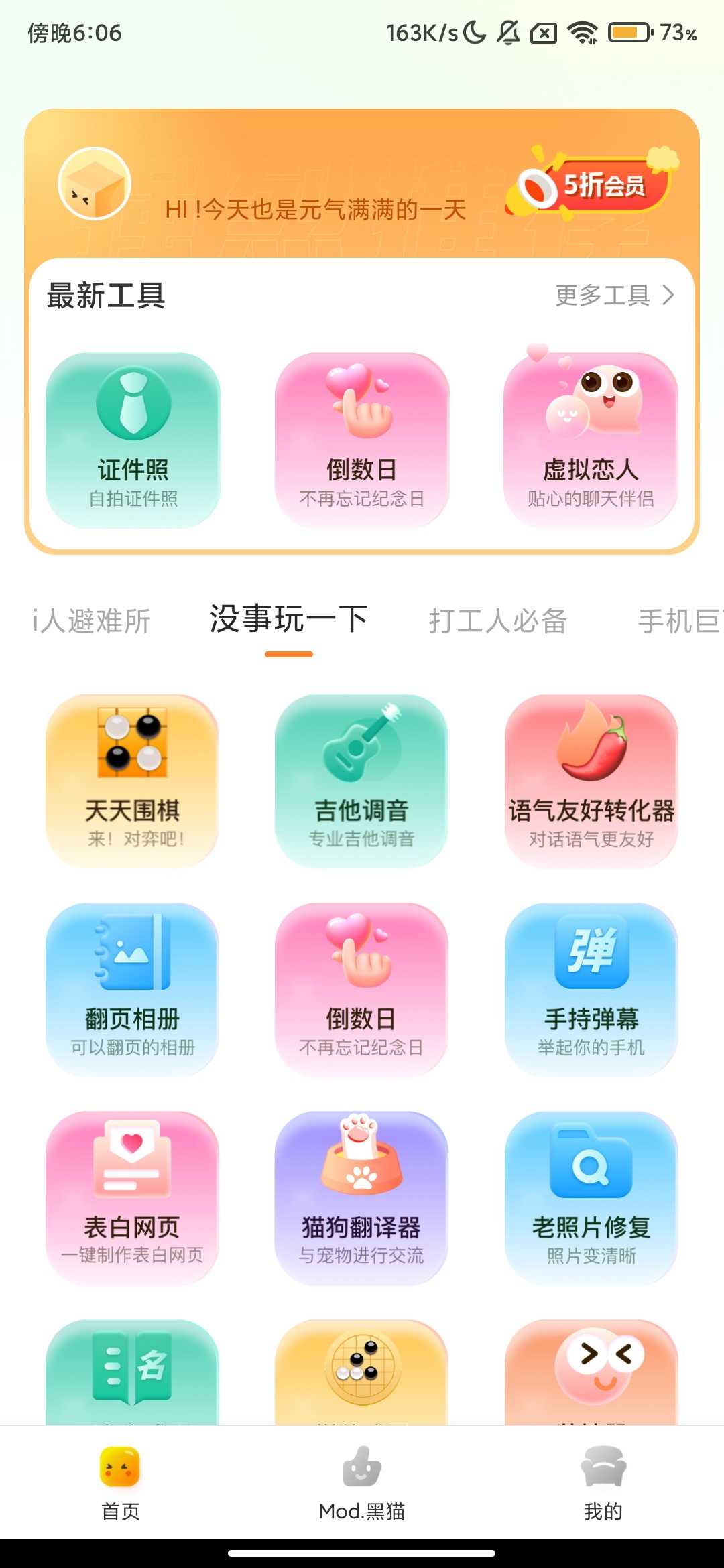Open 表白网页 maker
Screen dimensions: 724x1568
[132, 1197]
